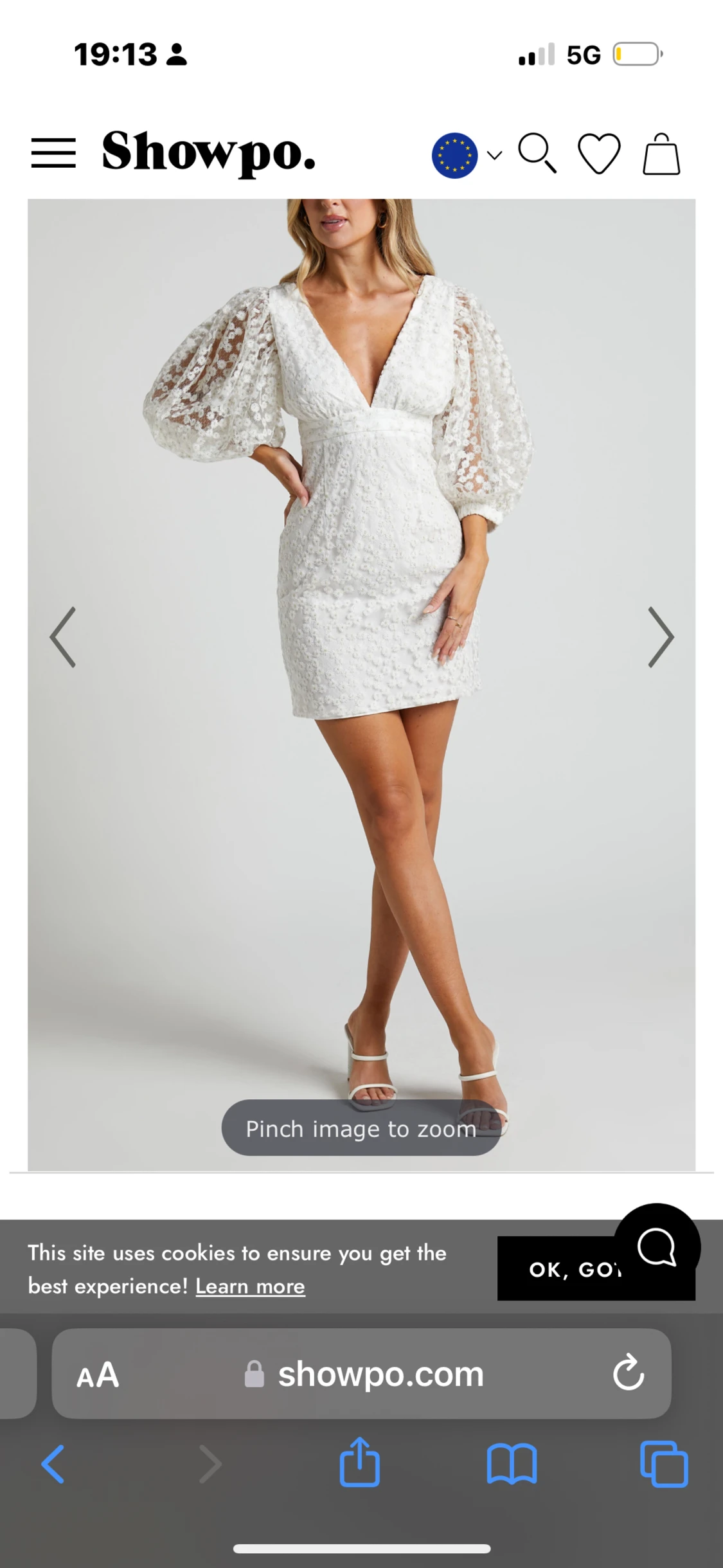Reload the page
This screenshot has width=723, height=1568.
pyautogui.click(x=628, y=1374)
